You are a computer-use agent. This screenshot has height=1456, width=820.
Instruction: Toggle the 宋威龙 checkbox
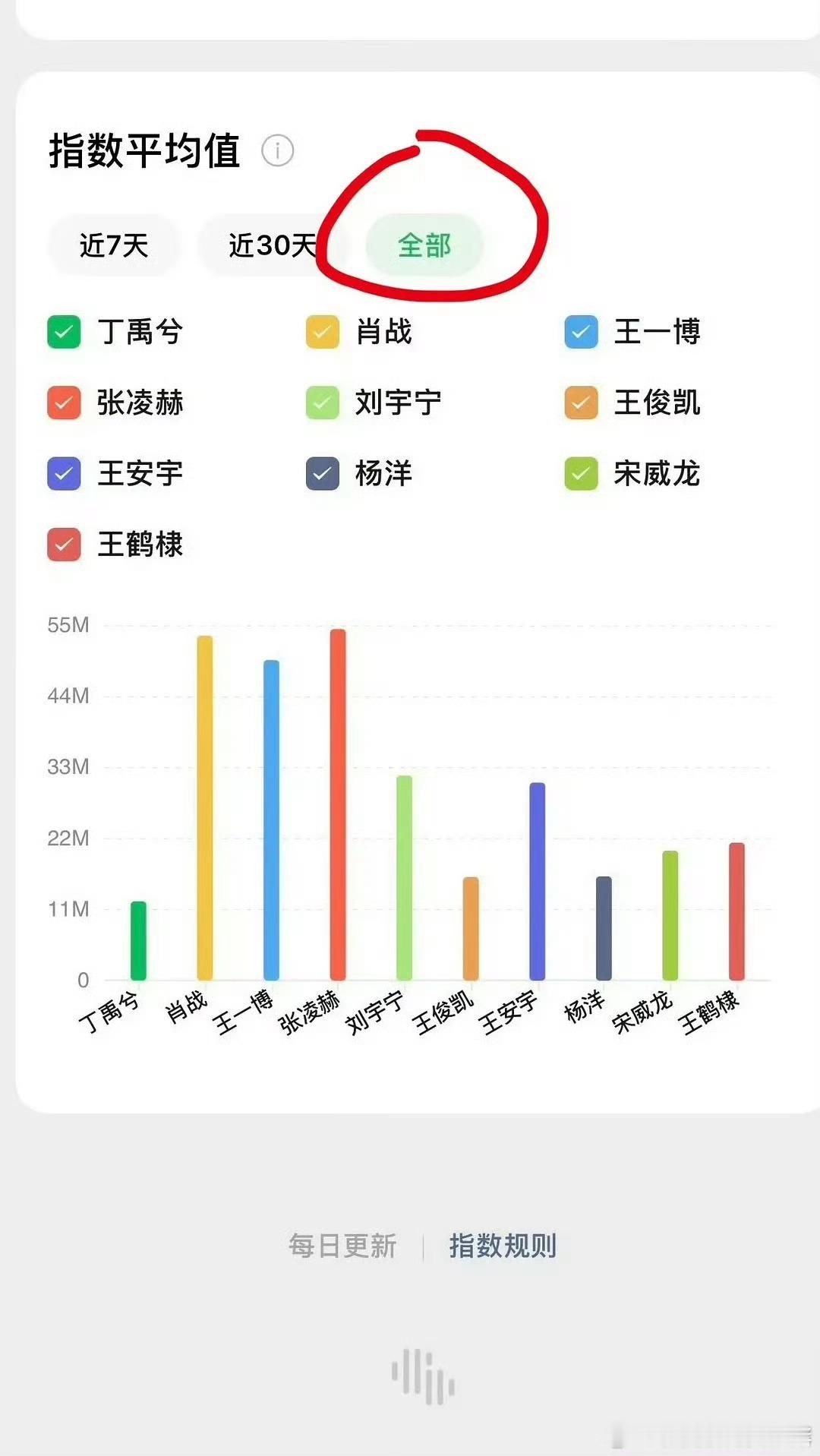pos(581,474)
